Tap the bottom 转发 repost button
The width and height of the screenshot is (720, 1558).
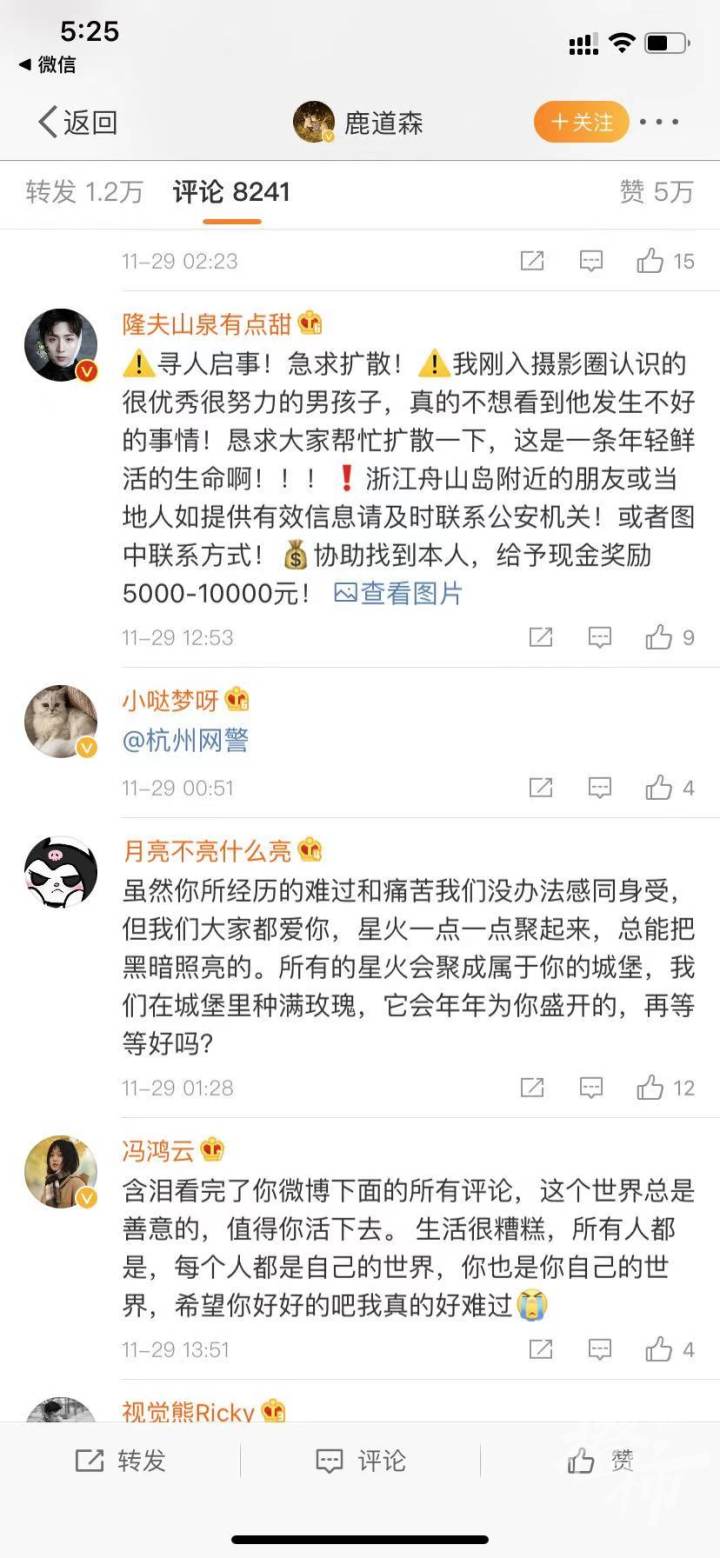[120, 1461]
